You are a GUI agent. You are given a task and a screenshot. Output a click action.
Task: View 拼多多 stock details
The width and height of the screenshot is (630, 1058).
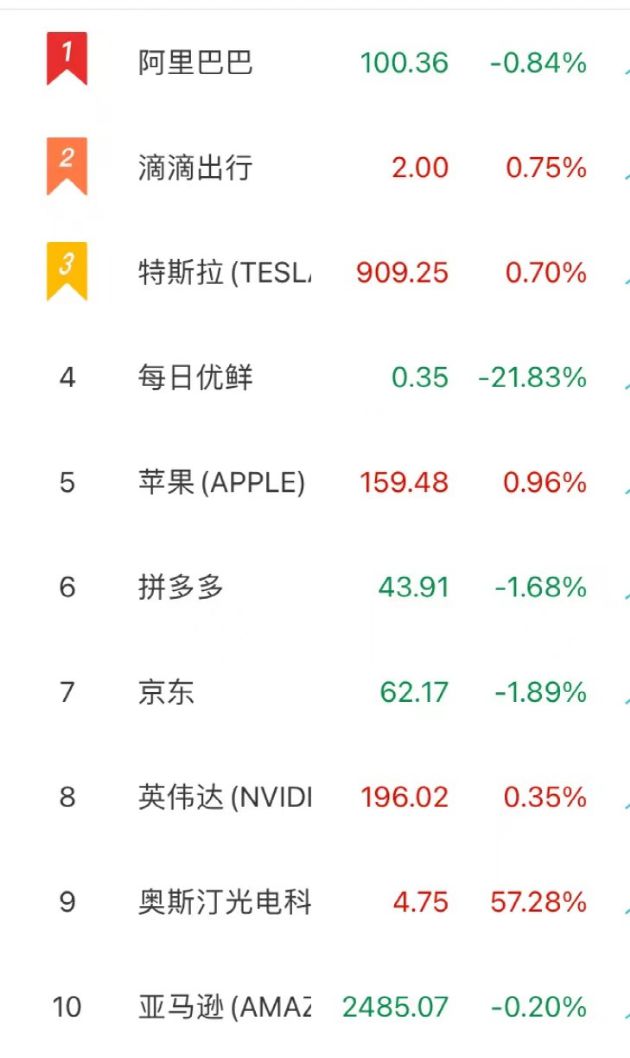[181, 587]
